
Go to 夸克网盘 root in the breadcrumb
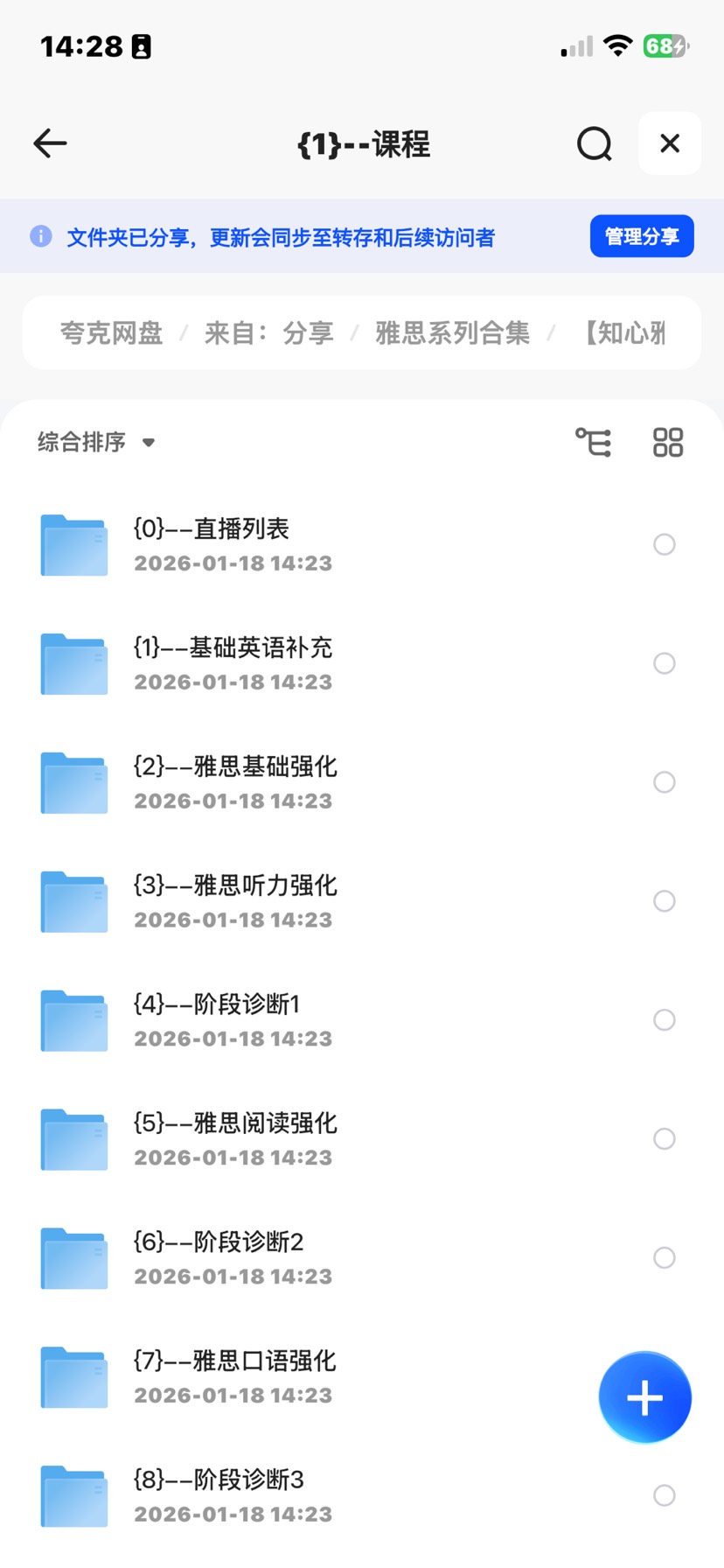pyautogui.click(x=111, y=333)
